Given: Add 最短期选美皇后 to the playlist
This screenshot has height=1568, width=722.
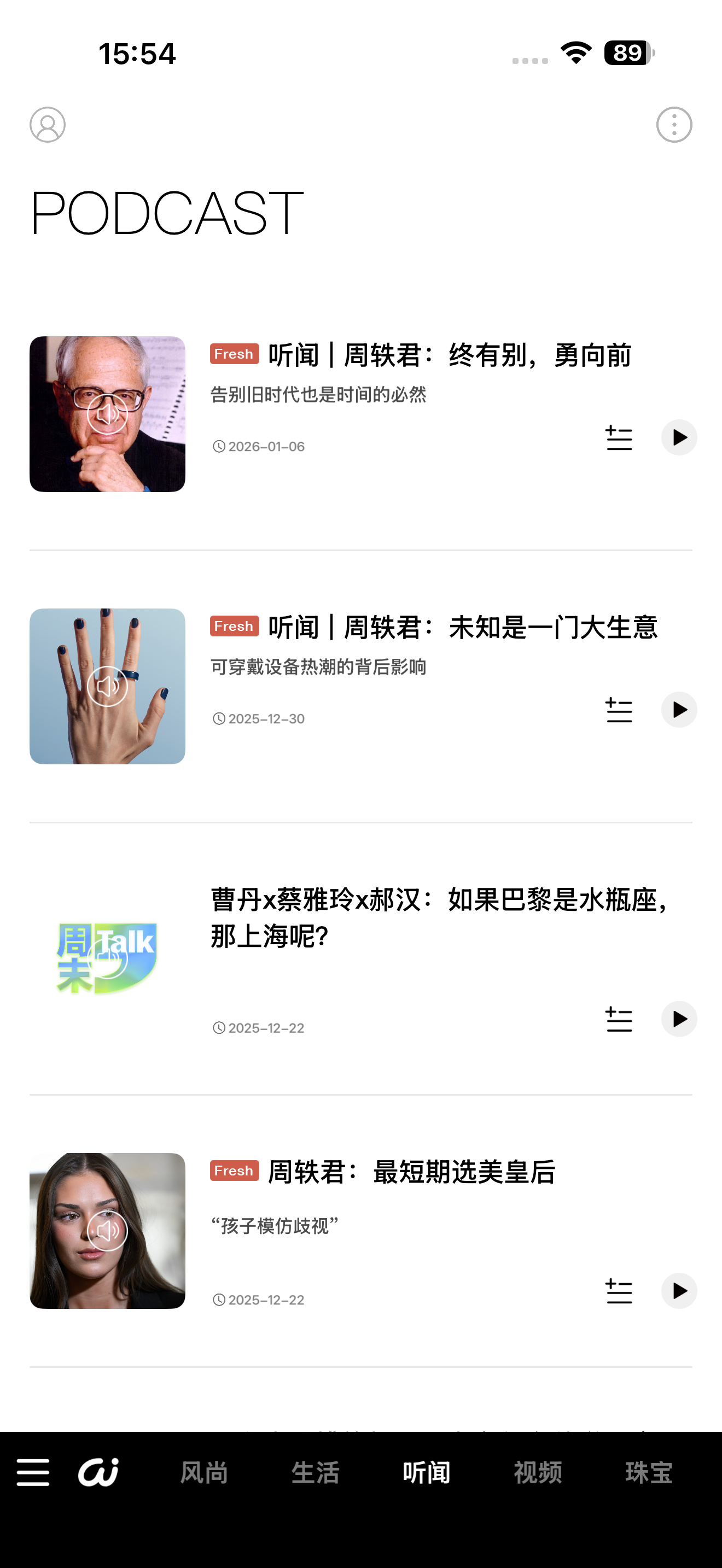Looking at the screenshot, I should pyautogui.click(x=619, y=1291).
